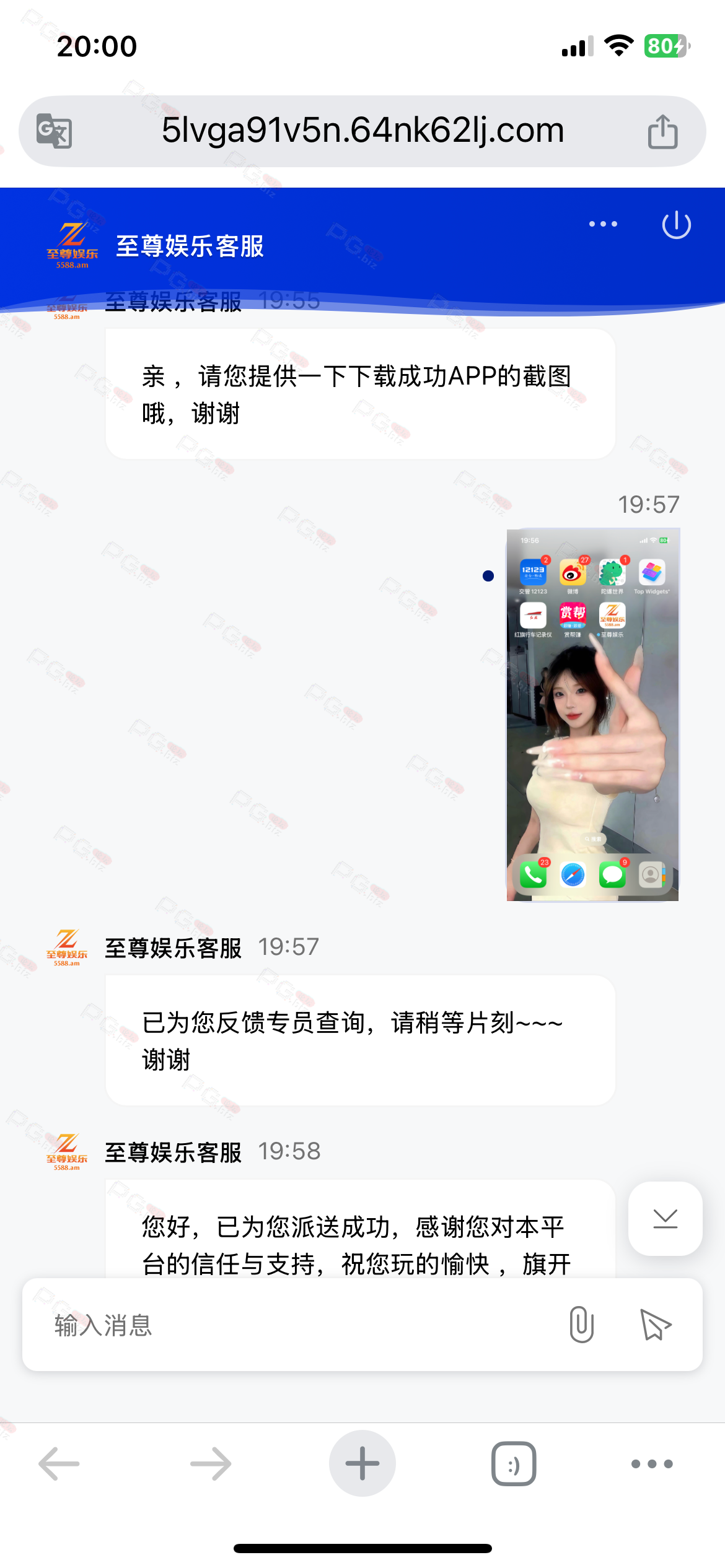Open the URL address field
This screenshot has width=725, height=1568.
(362, 131)
